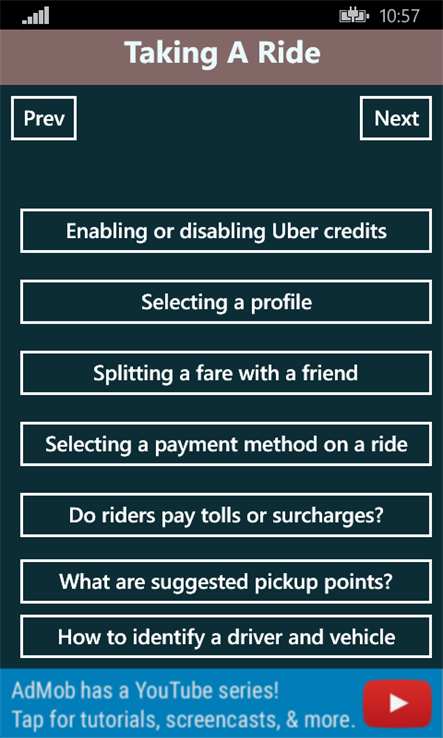View Splitting a fare with a friend
Viewport: 443px width, 738px height.
pos(226,373)
